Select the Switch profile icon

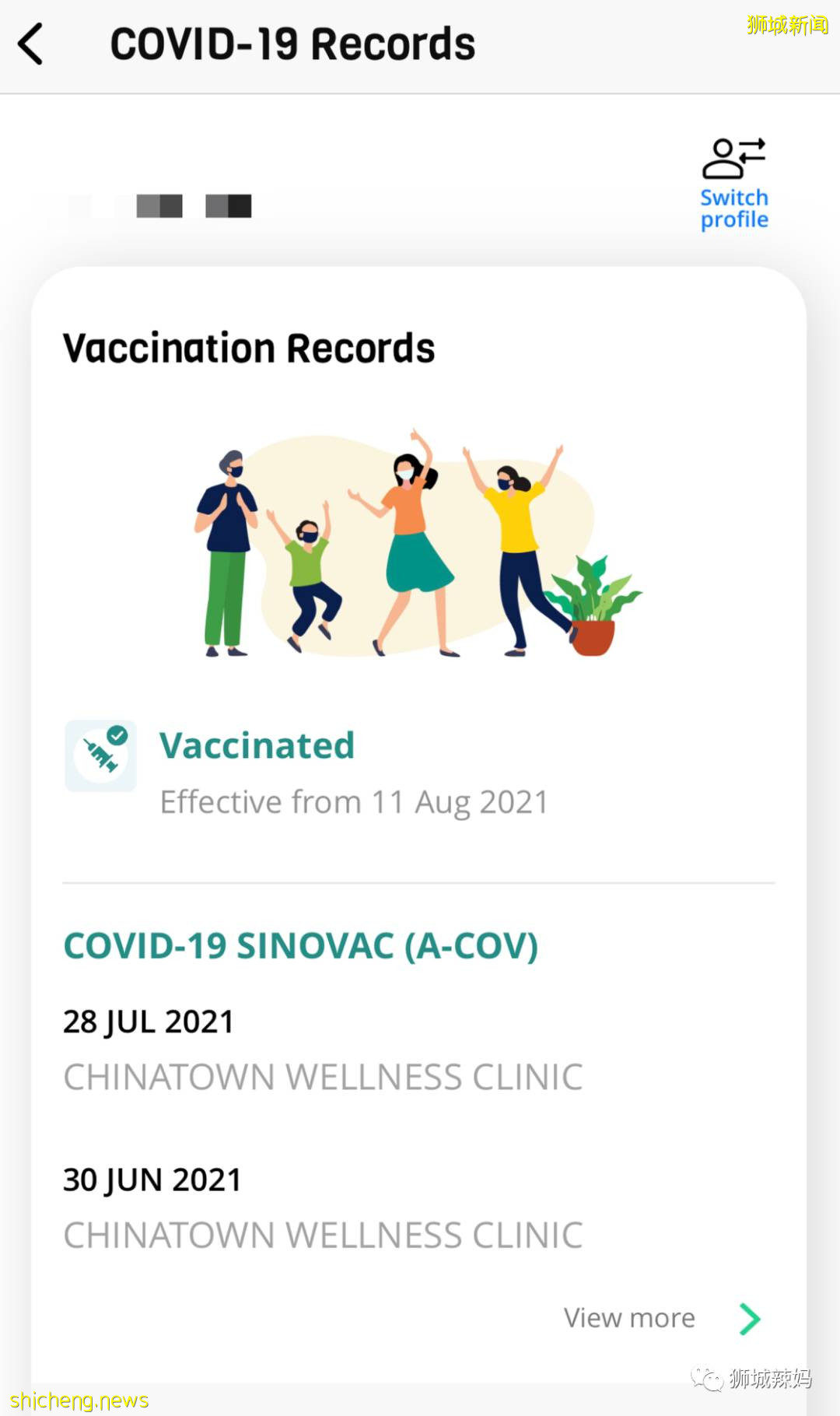coord(732,159)
